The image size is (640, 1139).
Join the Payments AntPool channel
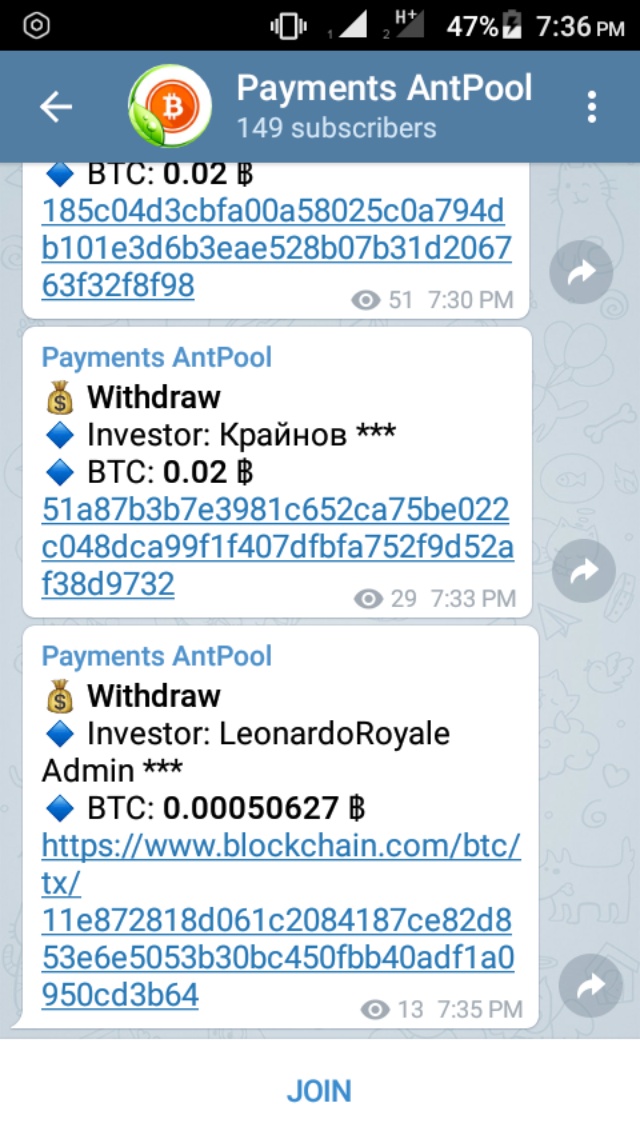(x=319, y=1091)
